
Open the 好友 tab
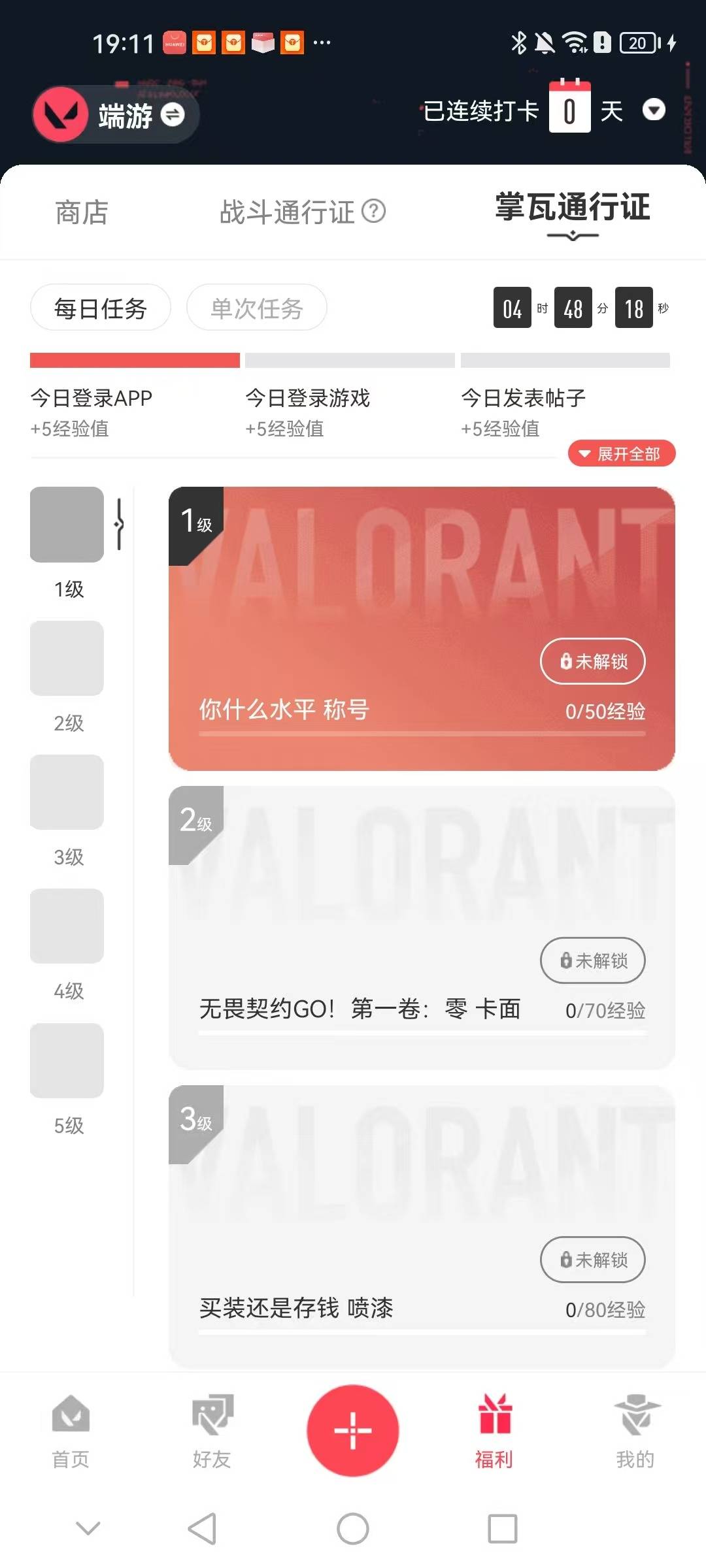tap(212, 1432)
